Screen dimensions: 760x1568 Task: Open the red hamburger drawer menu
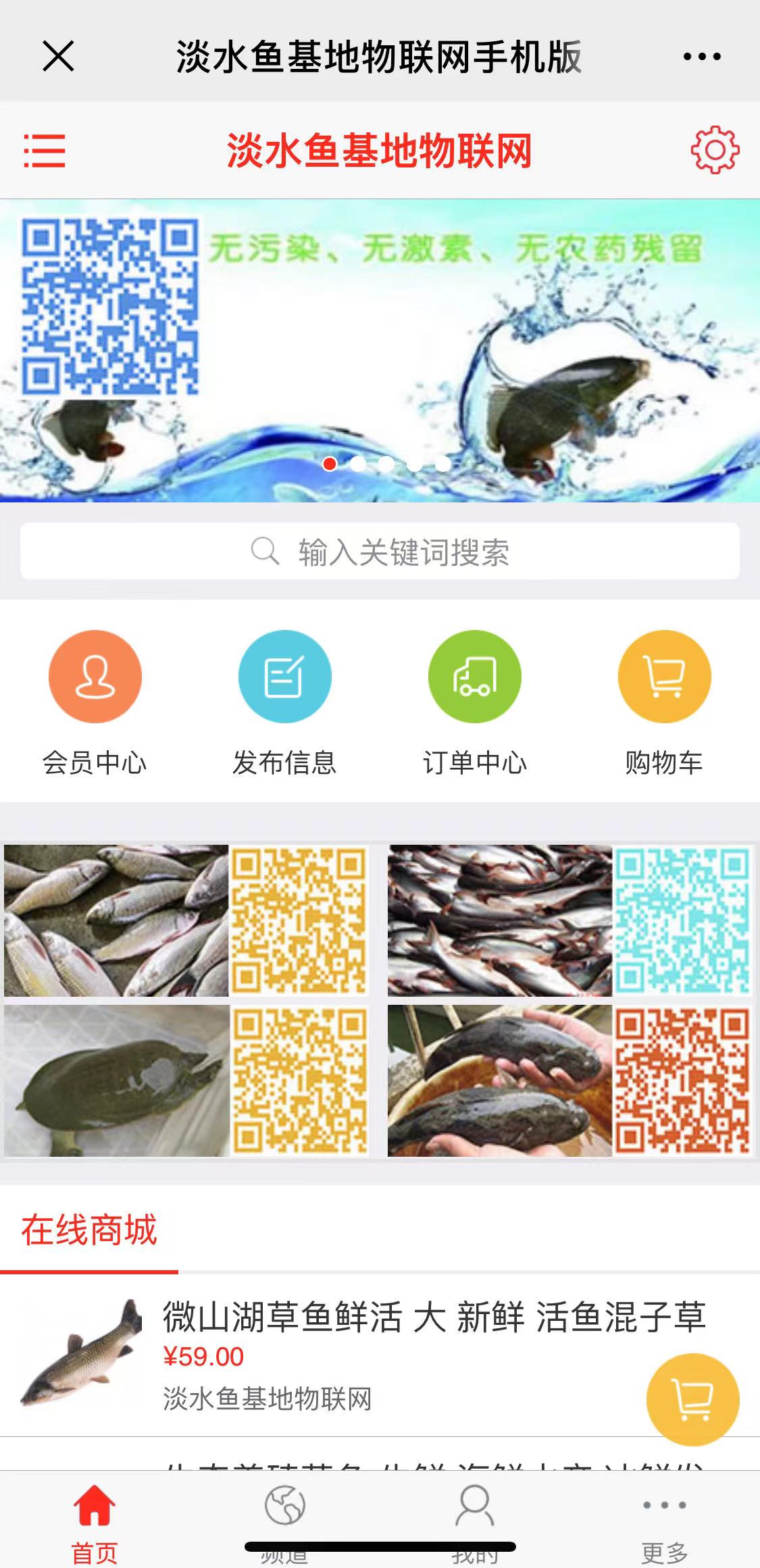45,151
